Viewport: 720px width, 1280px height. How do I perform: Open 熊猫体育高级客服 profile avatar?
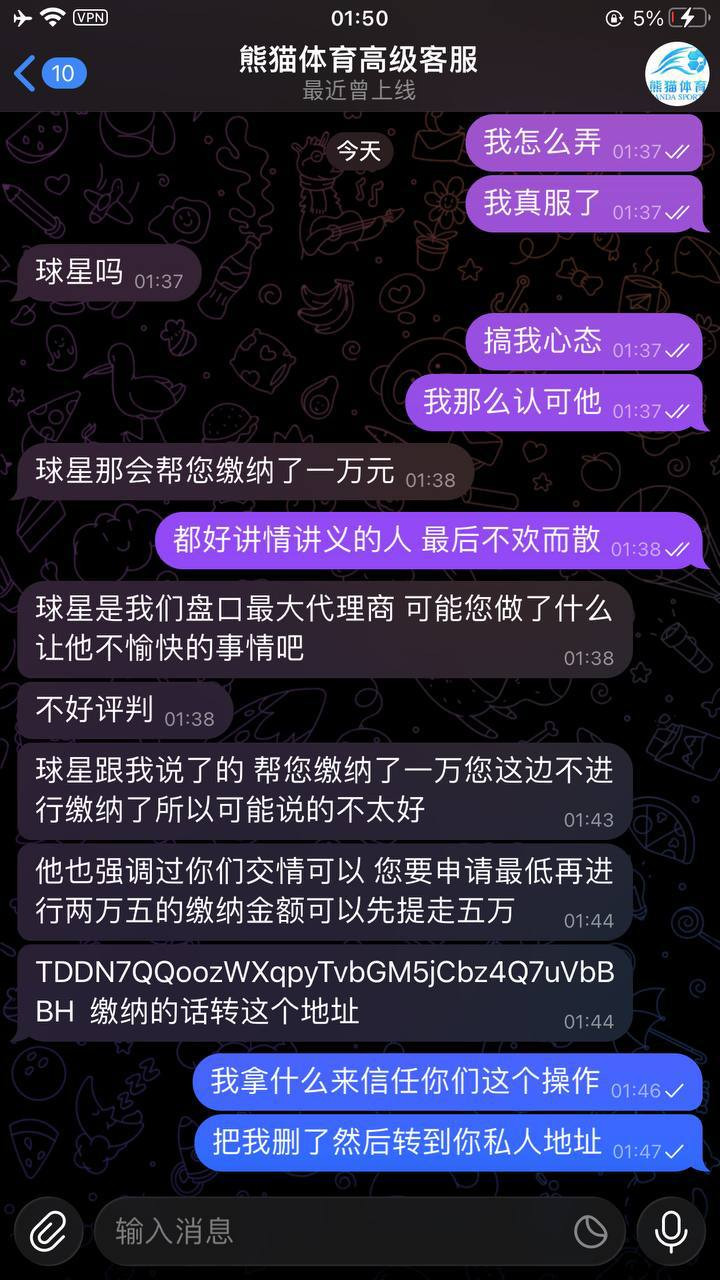[x=677, y=74]
